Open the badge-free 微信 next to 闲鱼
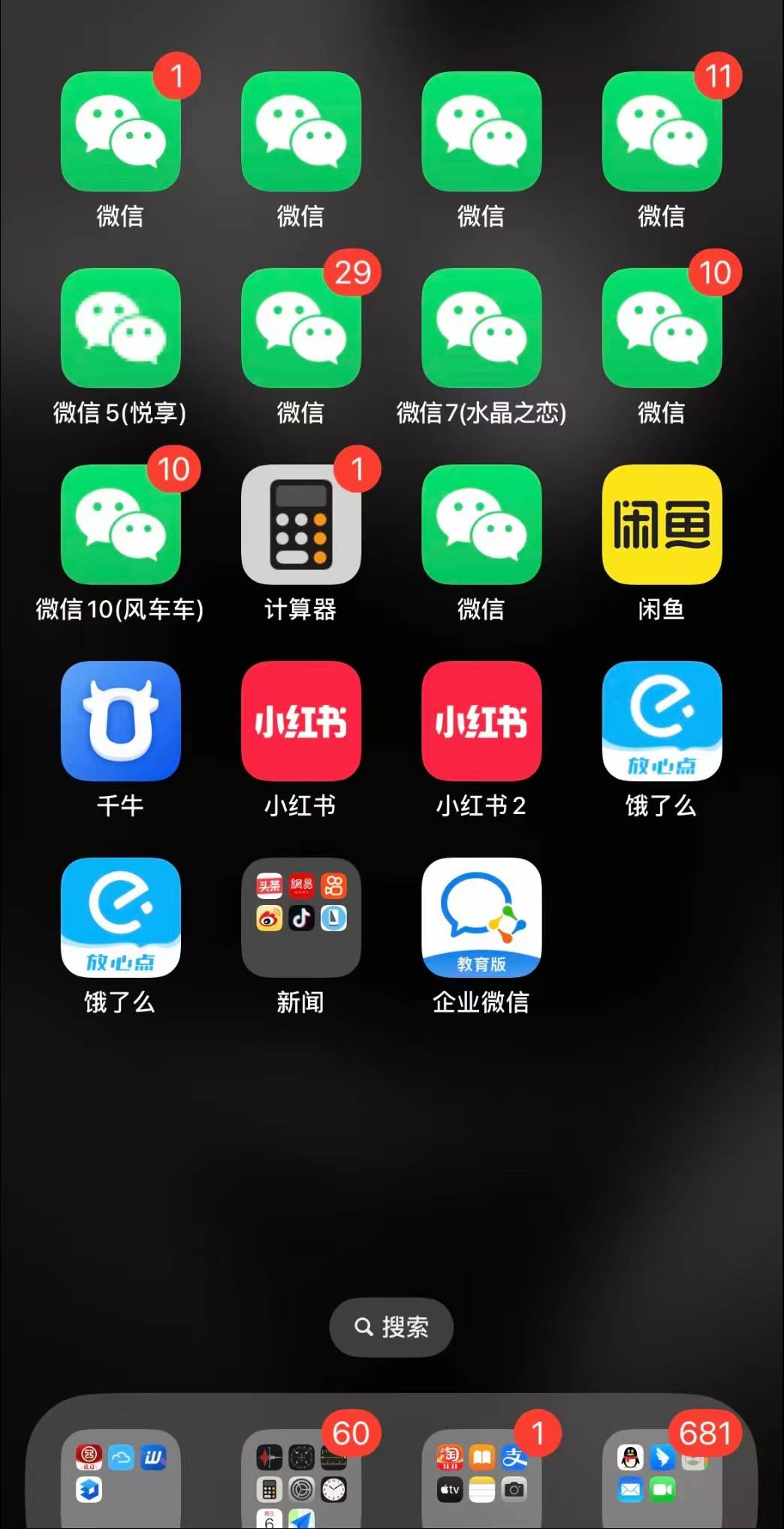784x1529 pixels. pos(481,526)
